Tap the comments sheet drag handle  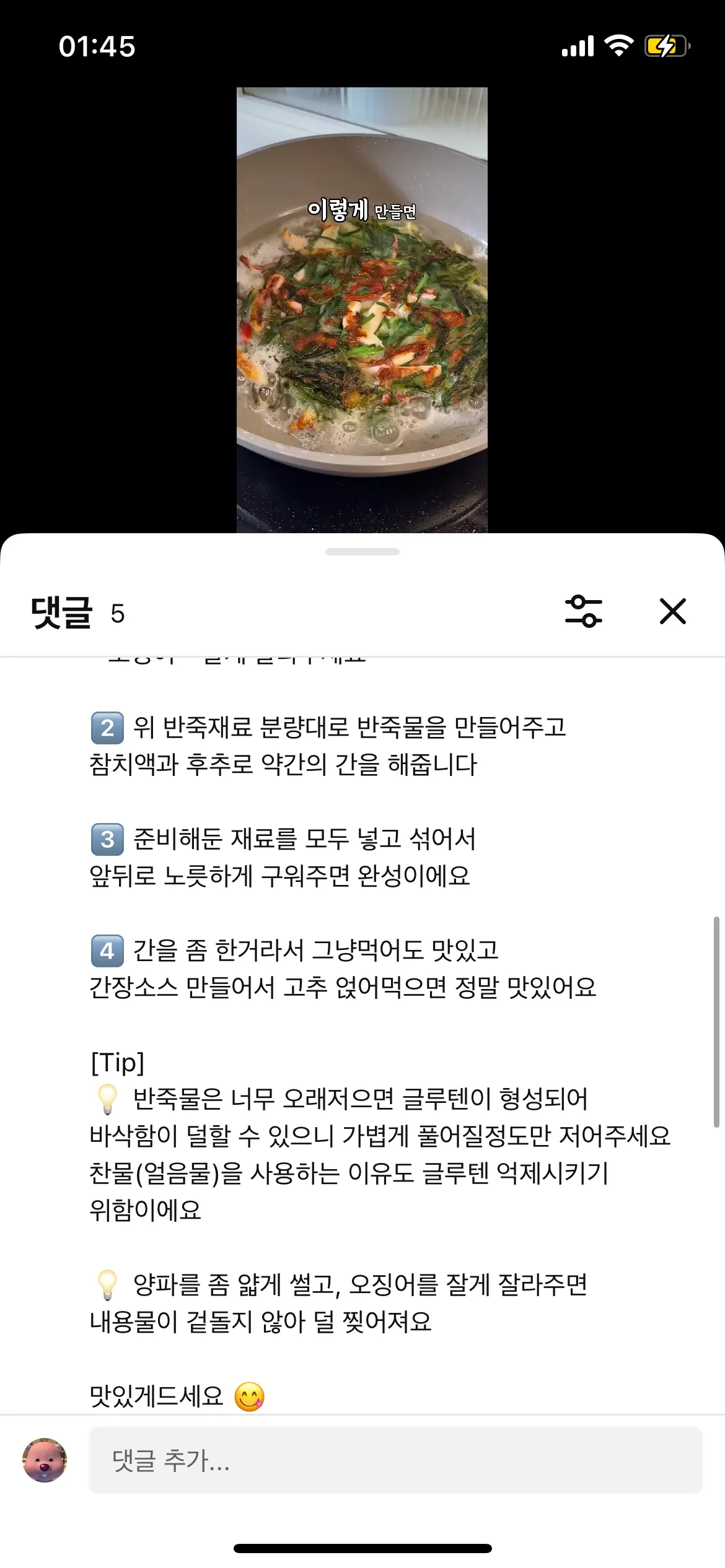coord(362,552)
